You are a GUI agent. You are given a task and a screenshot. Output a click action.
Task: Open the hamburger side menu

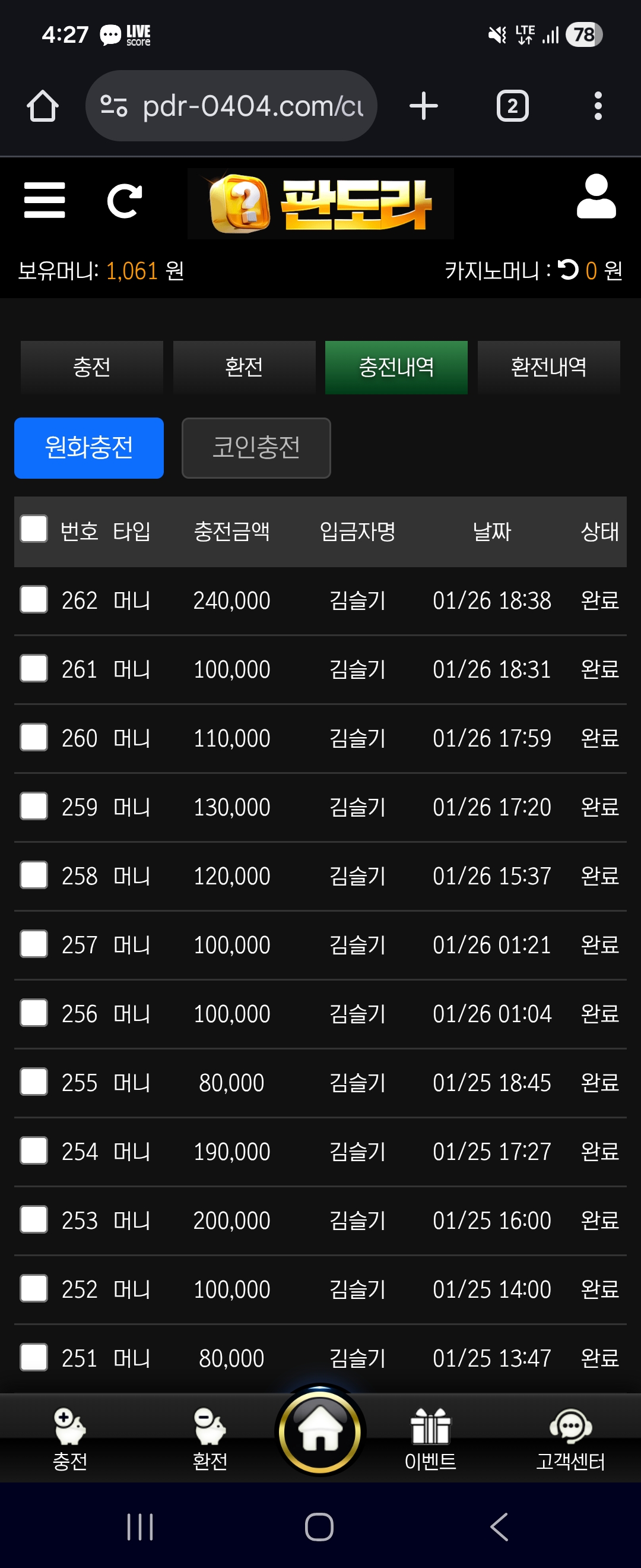[45, 200]
